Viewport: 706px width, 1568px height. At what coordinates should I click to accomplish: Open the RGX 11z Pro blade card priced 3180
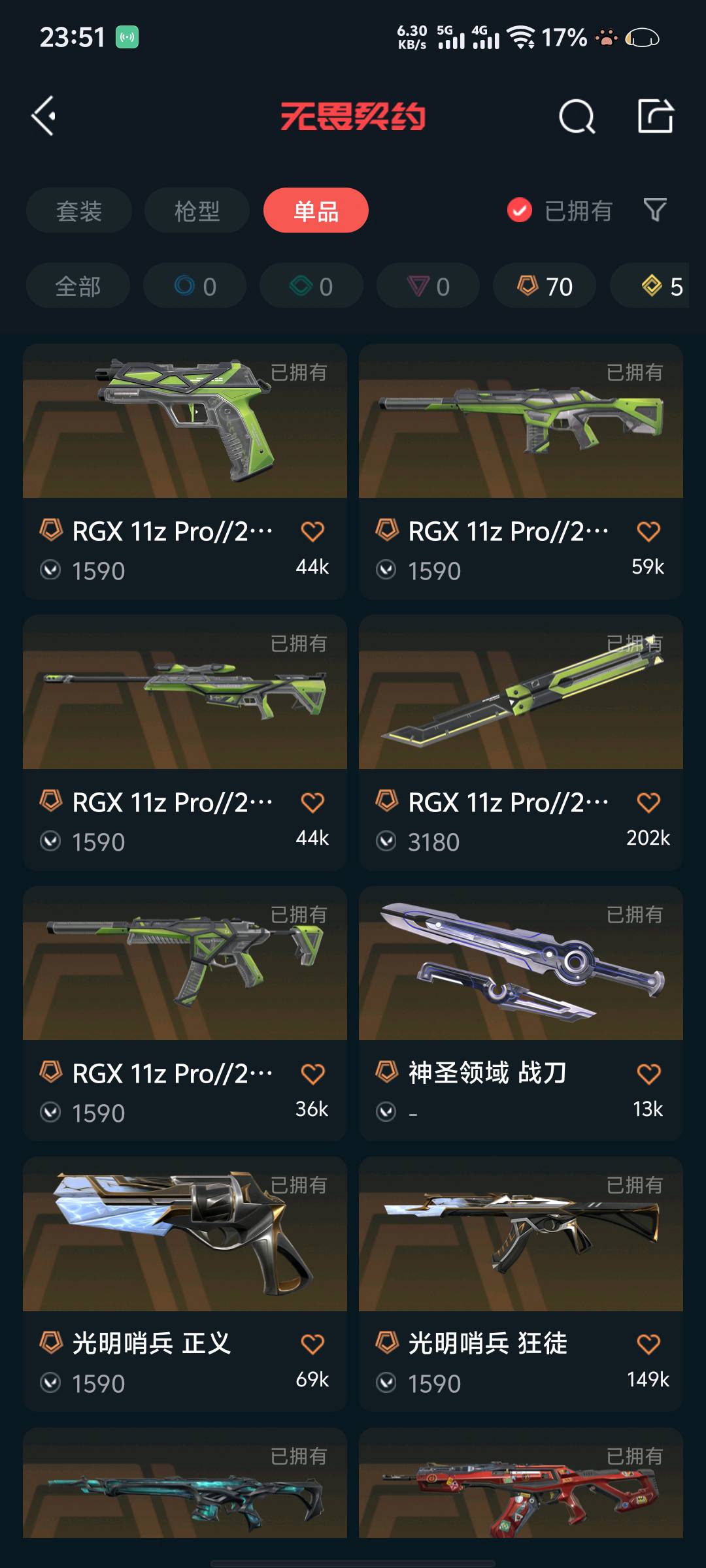pos(520,742)
